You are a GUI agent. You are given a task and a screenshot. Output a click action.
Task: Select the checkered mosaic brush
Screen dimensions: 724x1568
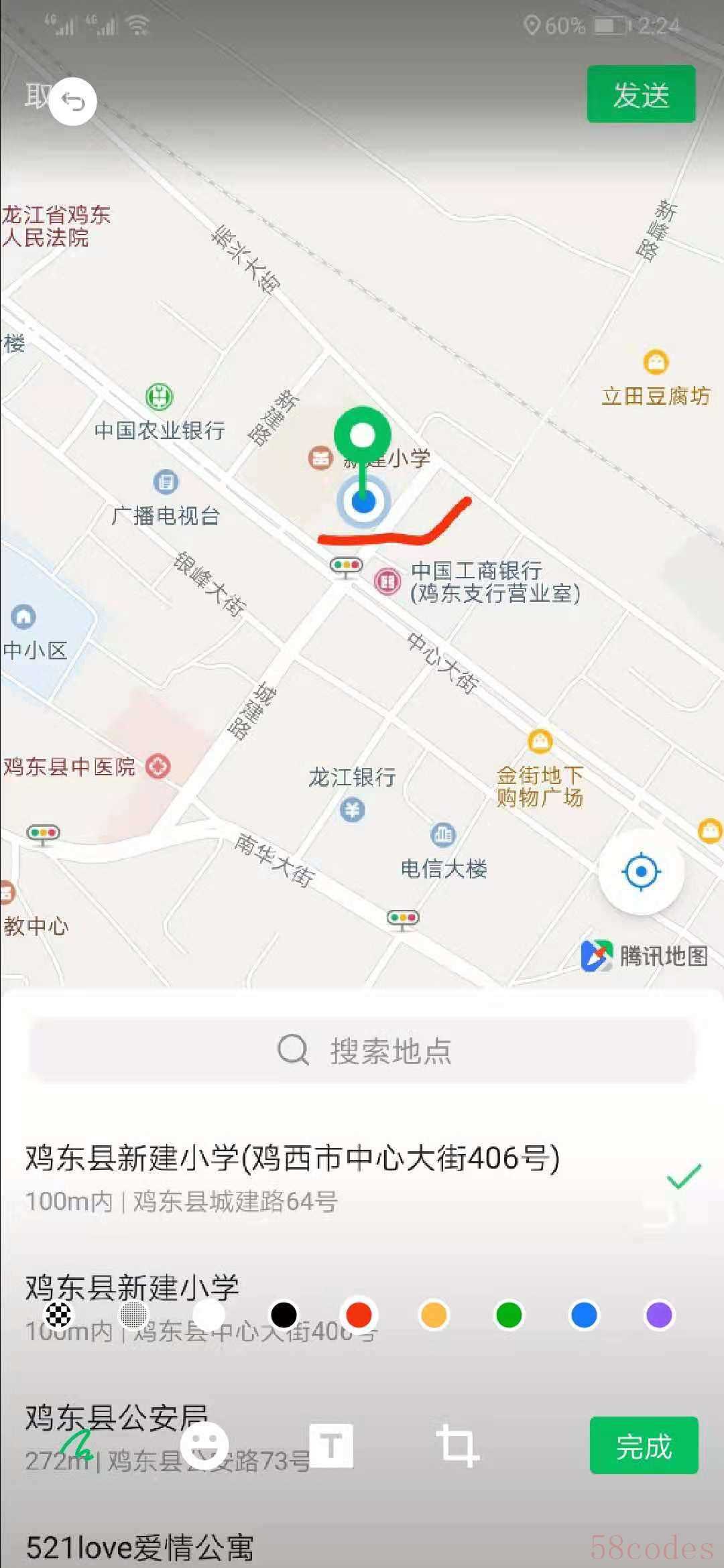[x=58, y=1315]
